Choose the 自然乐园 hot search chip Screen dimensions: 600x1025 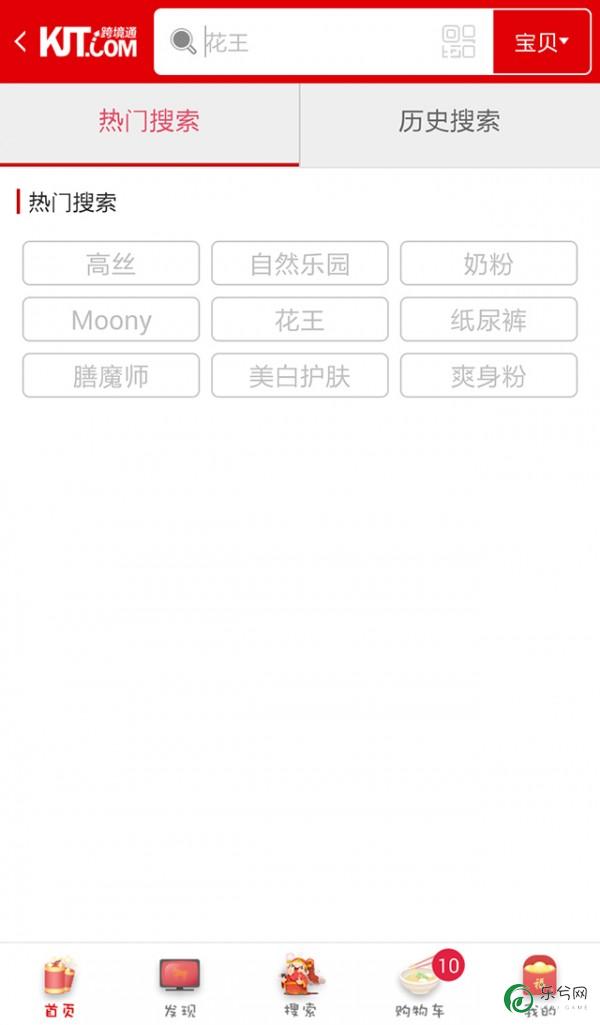pyautogui.click(x=300, y=263)
